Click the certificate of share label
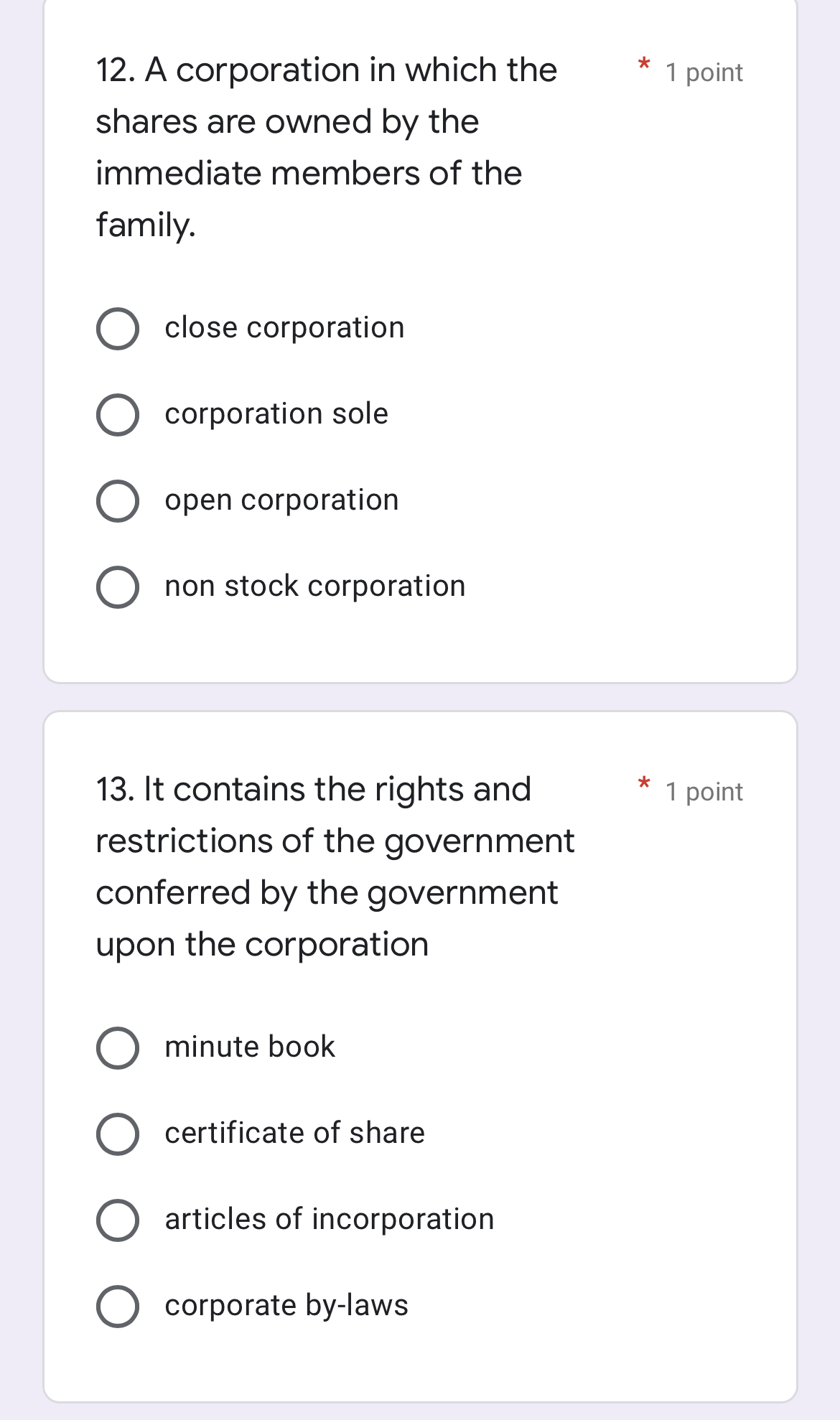Screen dimensions: 840x1420 tap(295, 1134)
